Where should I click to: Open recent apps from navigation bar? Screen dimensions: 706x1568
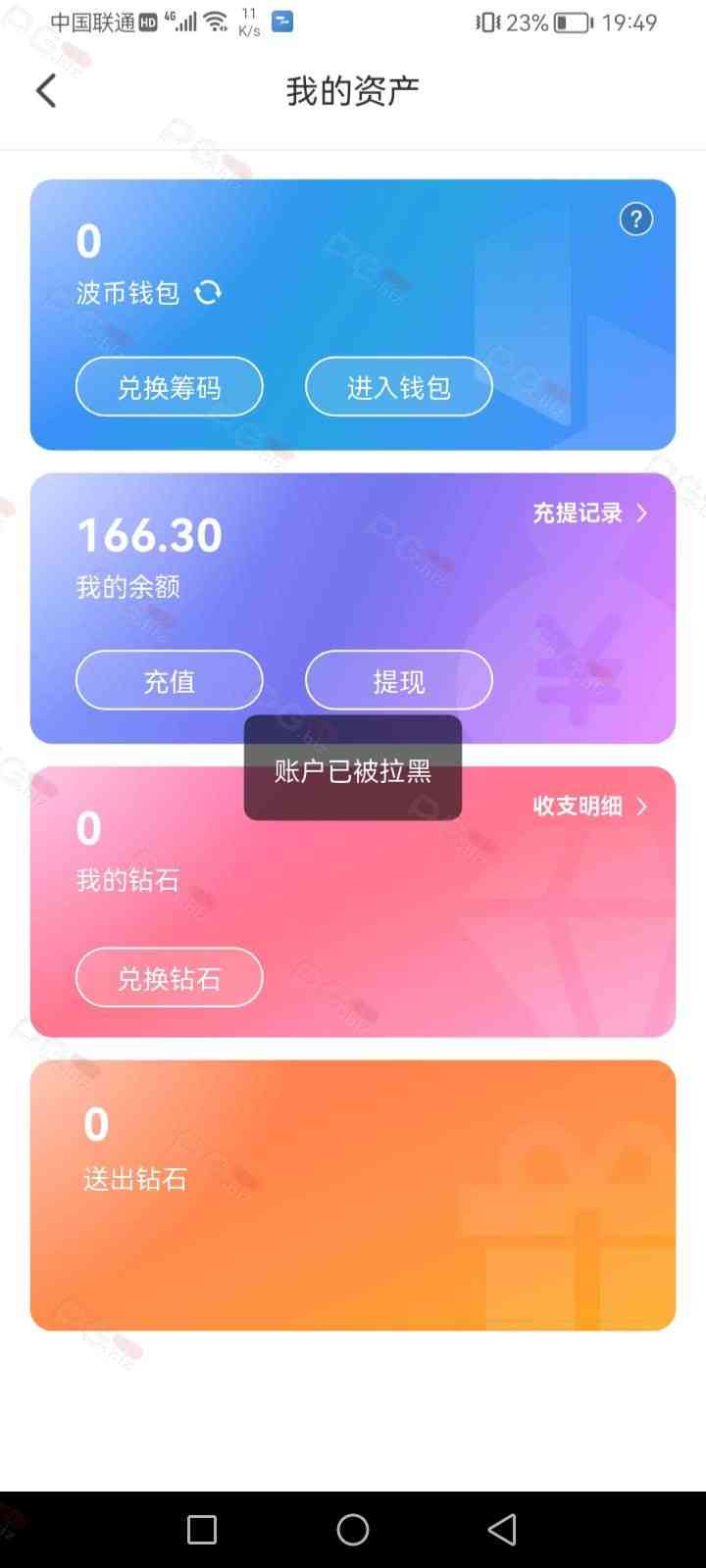point(202,1530)
